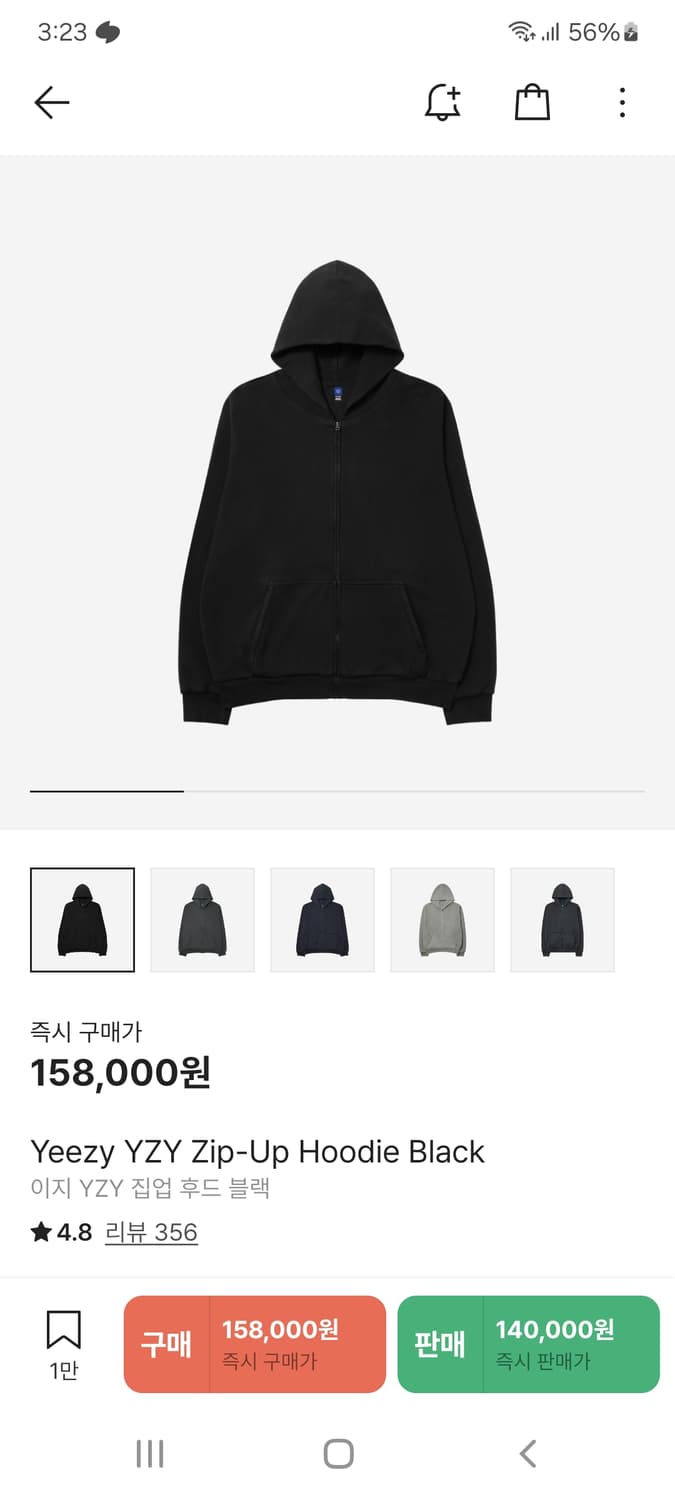Image resolution: width=675 pixels, height=1500 pixels.
Task: Open the three-dot overflow menu
Action: pos(622,102)
